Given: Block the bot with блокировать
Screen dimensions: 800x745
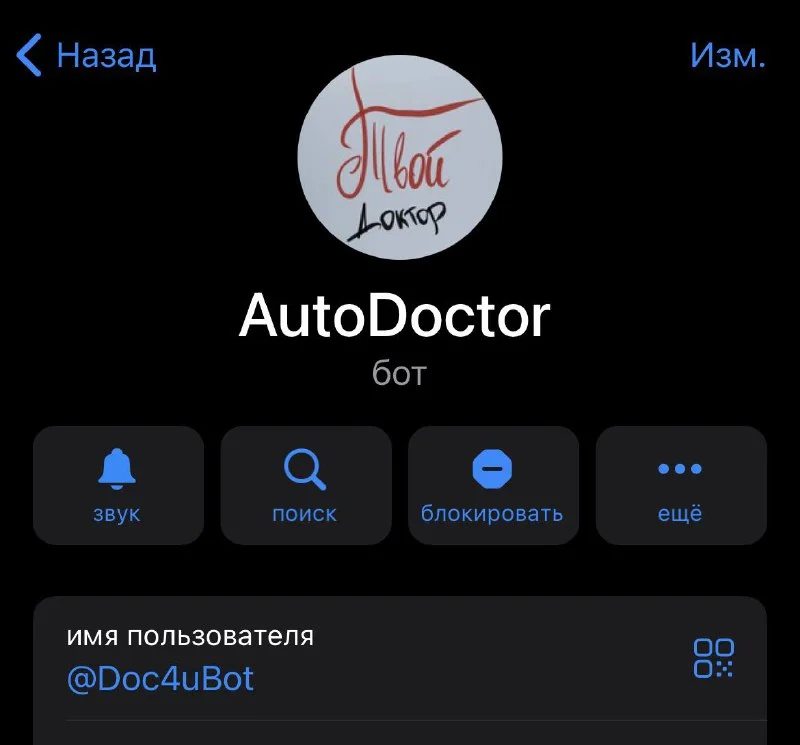Looking at the screenshot, I should pos(492,485).
